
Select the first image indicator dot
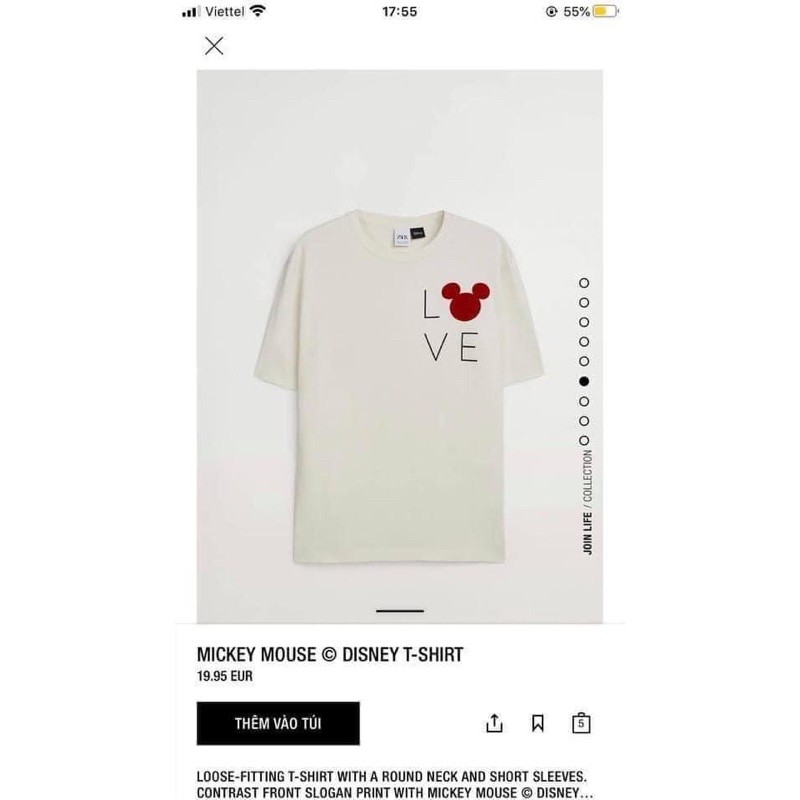(x=584, y=283)
